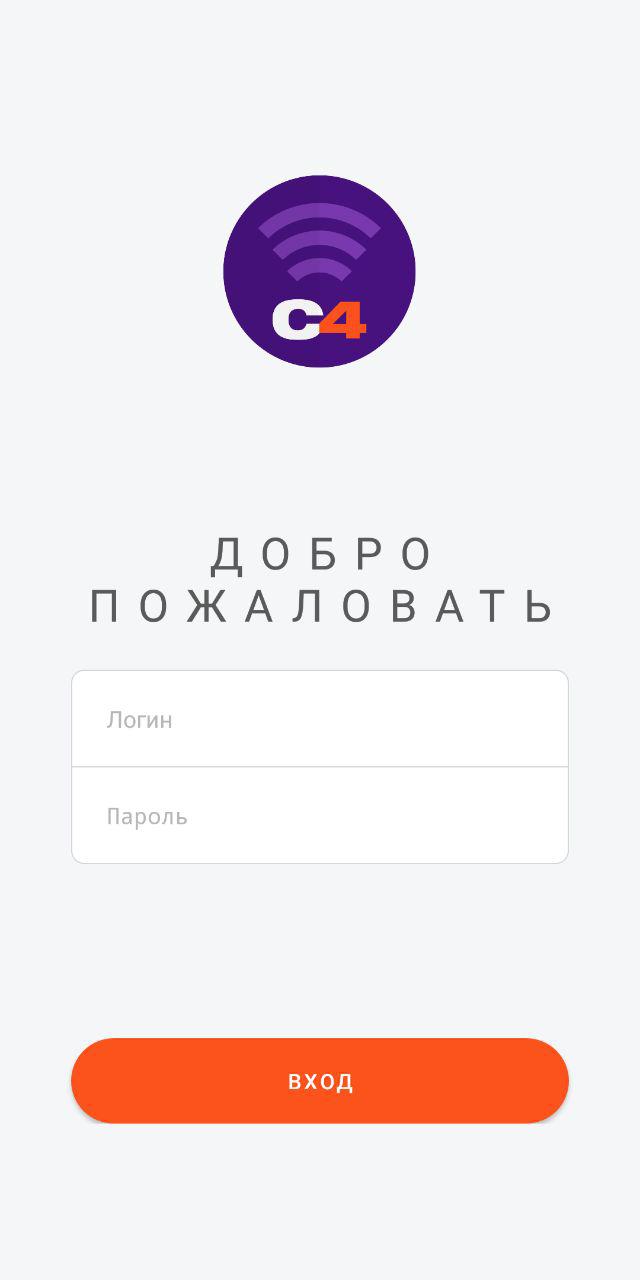Image resolution: width=640 pixels, height=1280 pixels.
Task: Focus the Пароль password field
Action: point(320,816)
